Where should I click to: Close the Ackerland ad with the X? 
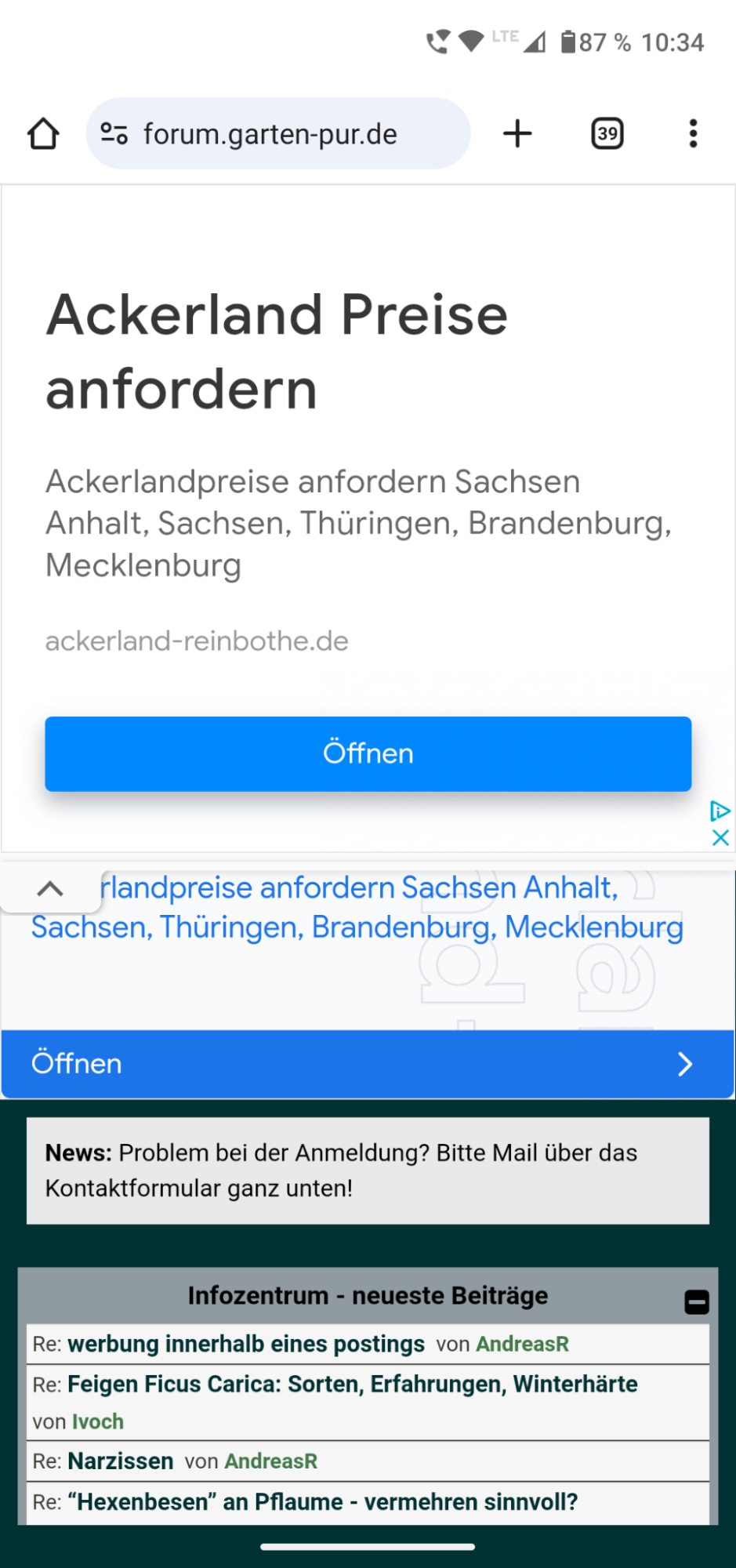[x=720, y=838]
